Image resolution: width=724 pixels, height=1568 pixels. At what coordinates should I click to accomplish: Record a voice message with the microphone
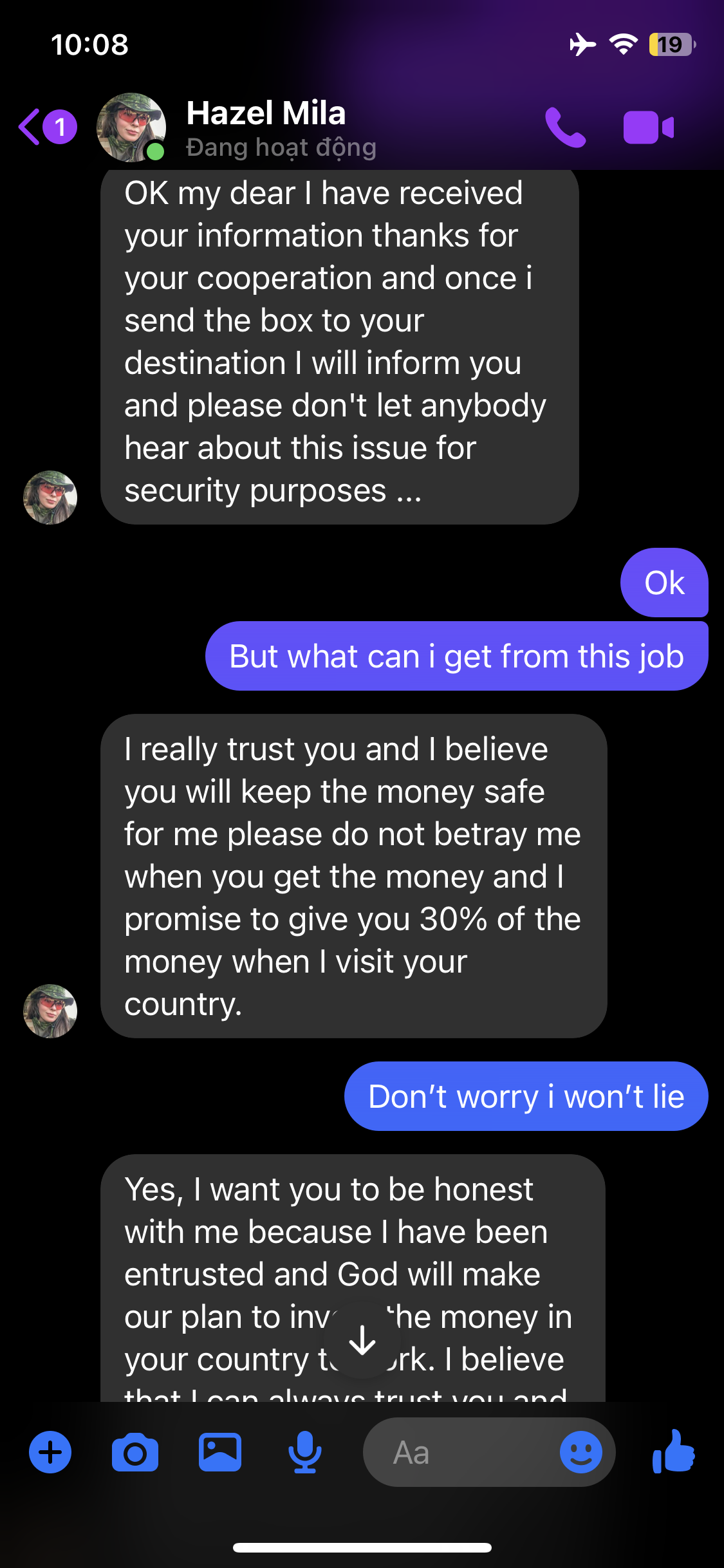pyautogui.click(x=304, y=1452)
